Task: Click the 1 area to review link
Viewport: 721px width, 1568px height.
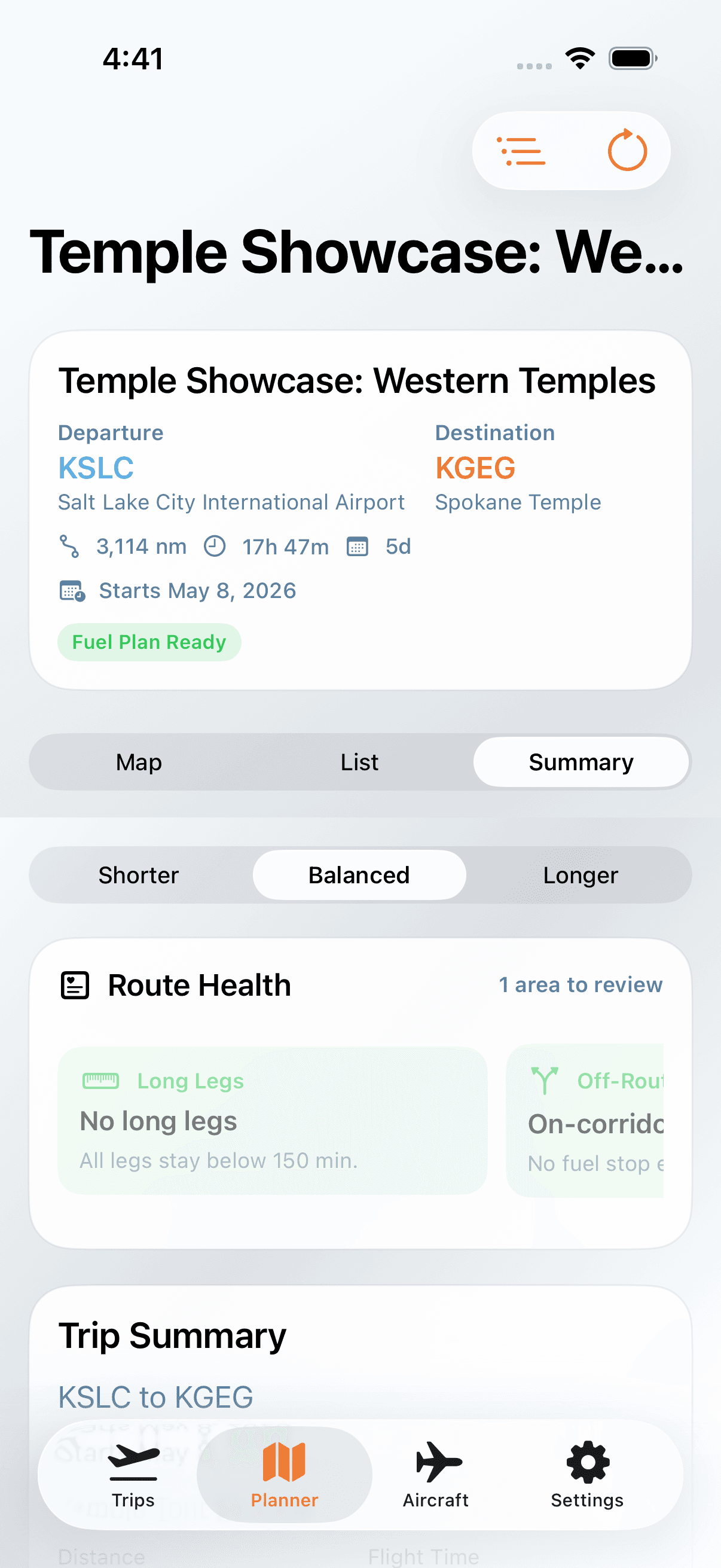Action: pyautogui.click(x=580, y=984)
